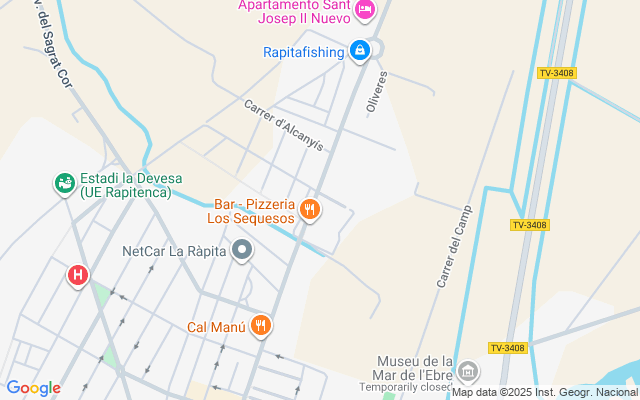The image size is (640, 400).
Task: Open Rapitafishing shop marker
Action: (360, 50)
